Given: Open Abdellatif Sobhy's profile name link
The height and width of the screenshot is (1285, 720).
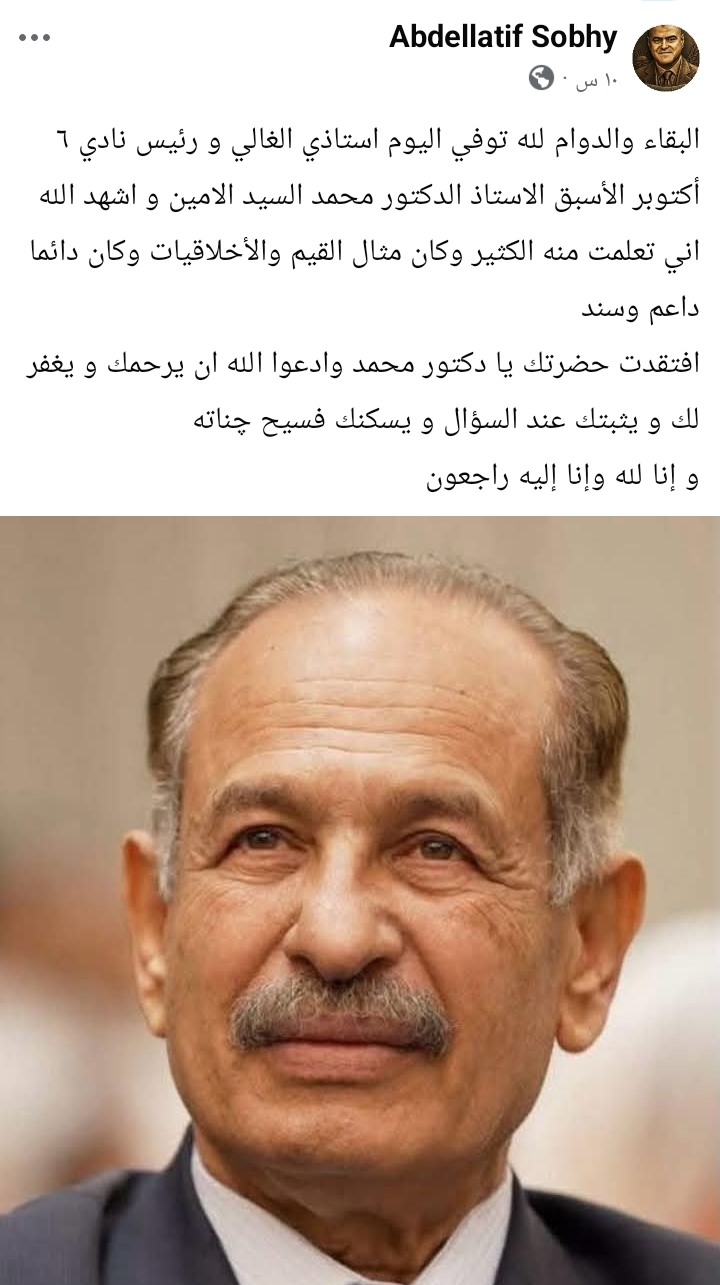Looking at the screenshot, I should click(x=503, y=38).
